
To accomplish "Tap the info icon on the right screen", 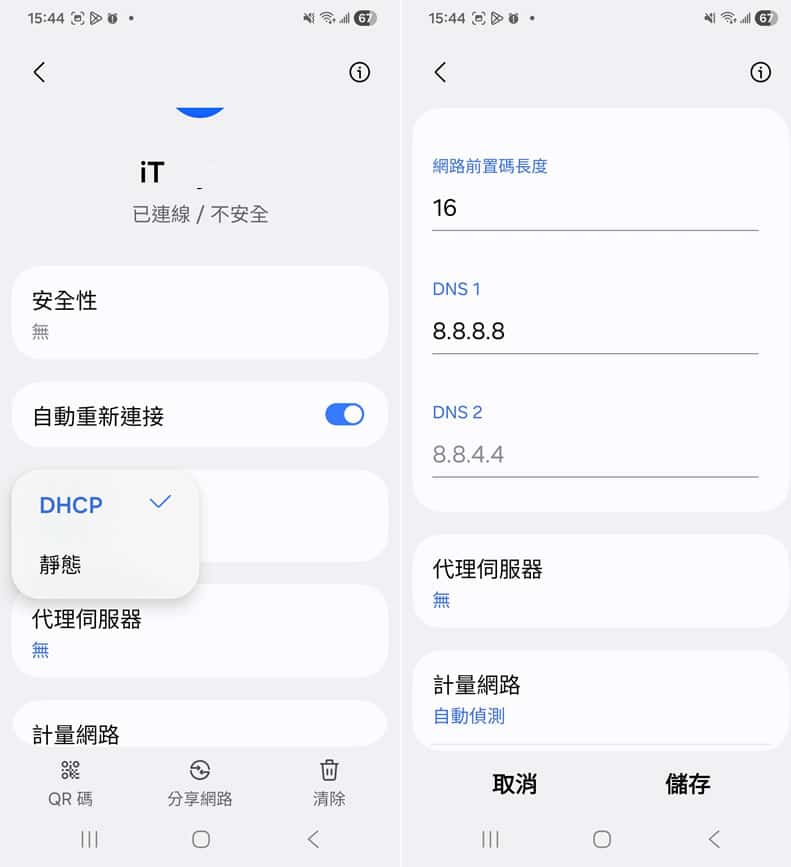I will 760,72.
